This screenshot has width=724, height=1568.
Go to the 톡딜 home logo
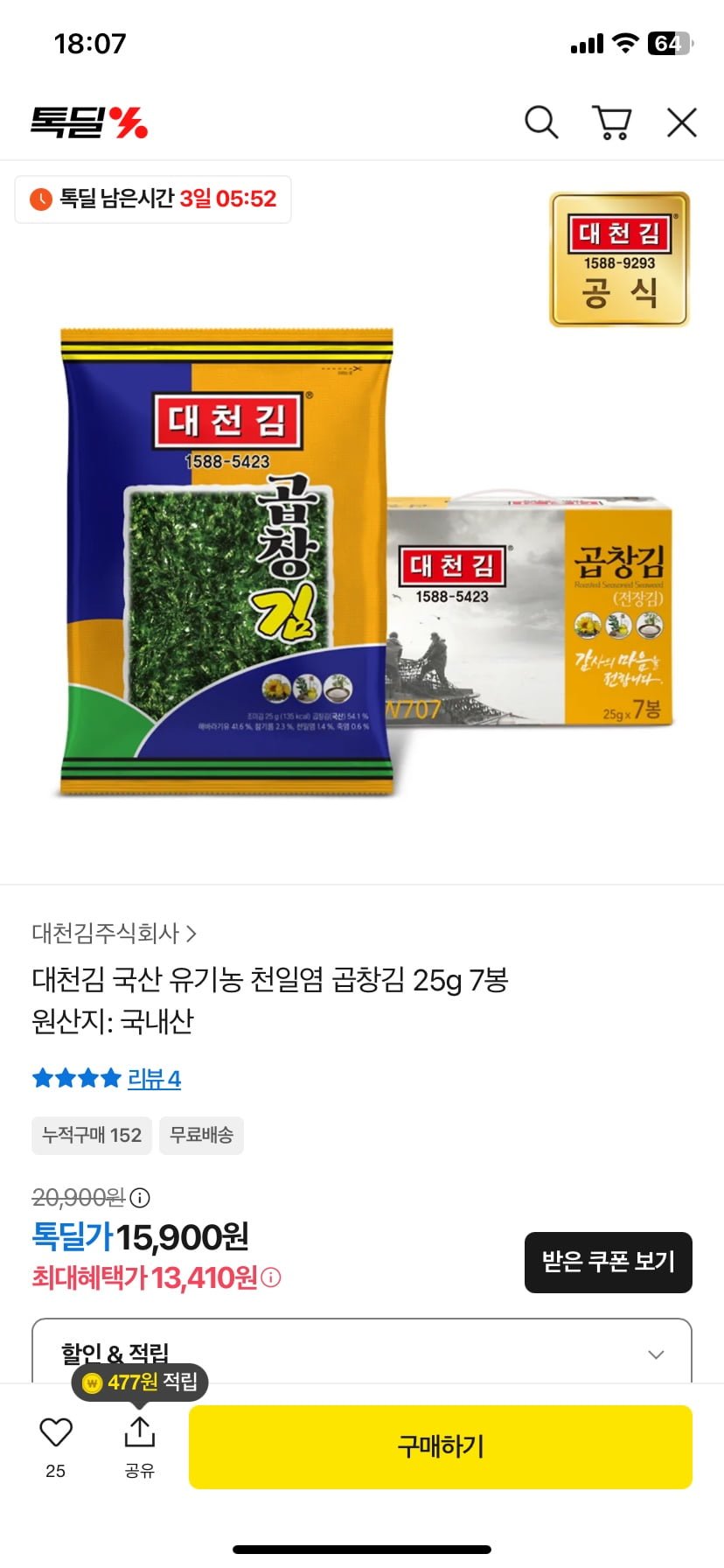coord(89,122)
